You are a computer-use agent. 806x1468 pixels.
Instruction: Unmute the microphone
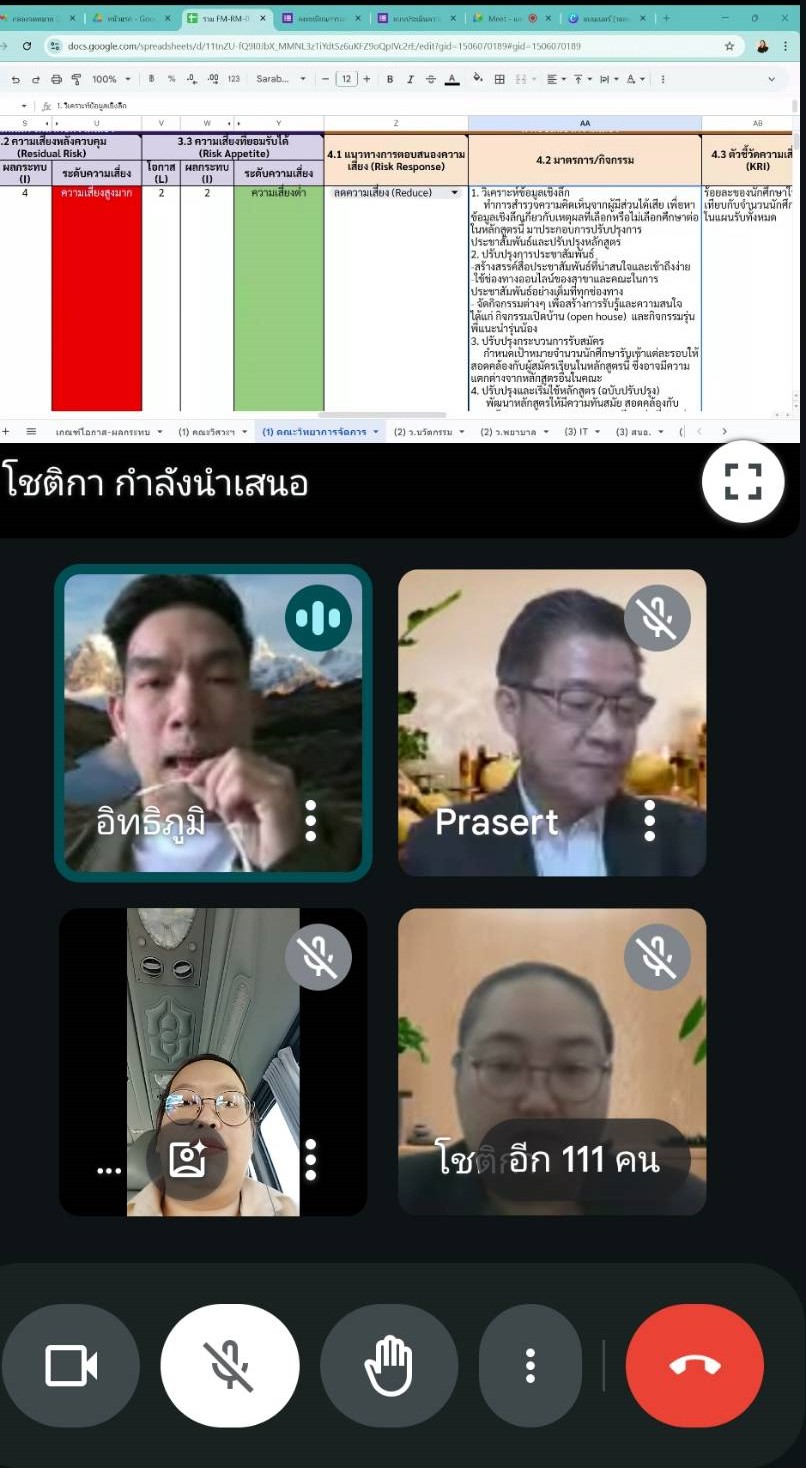click(x=230, y=1366)
